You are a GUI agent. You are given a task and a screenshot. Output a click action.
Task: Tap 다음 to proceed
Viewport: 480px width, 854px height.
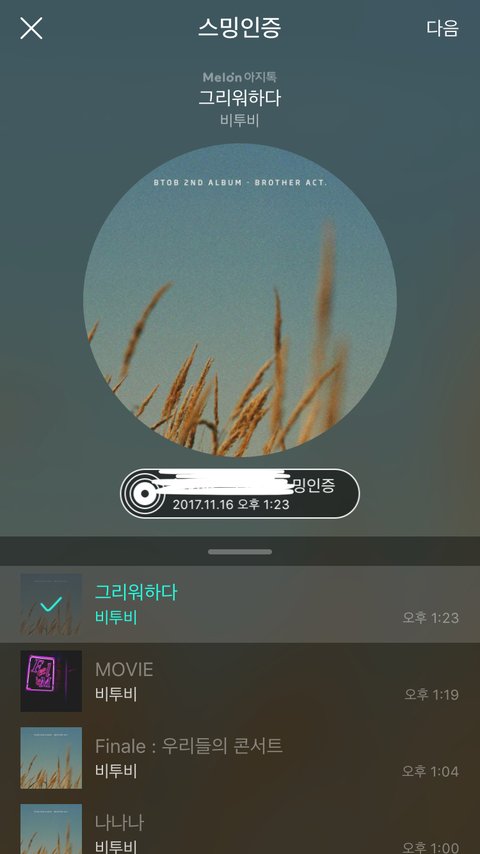coord(442,28)
